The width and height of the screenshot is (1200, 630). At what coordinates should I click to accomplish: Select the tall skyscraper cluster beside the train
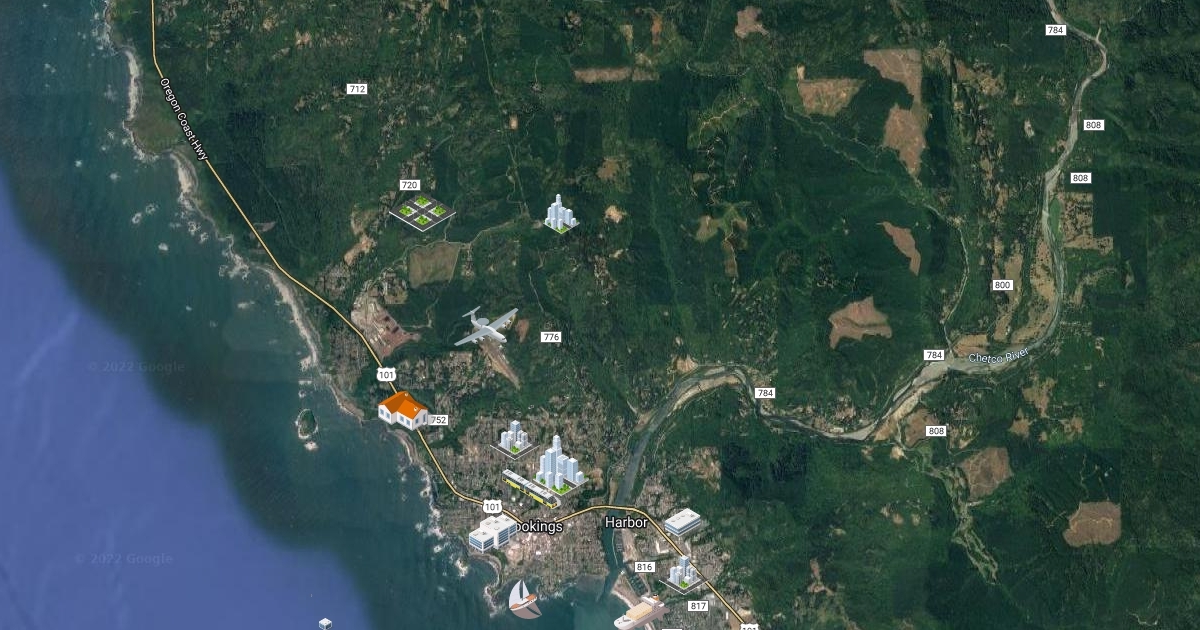click(x=560, y=465)
